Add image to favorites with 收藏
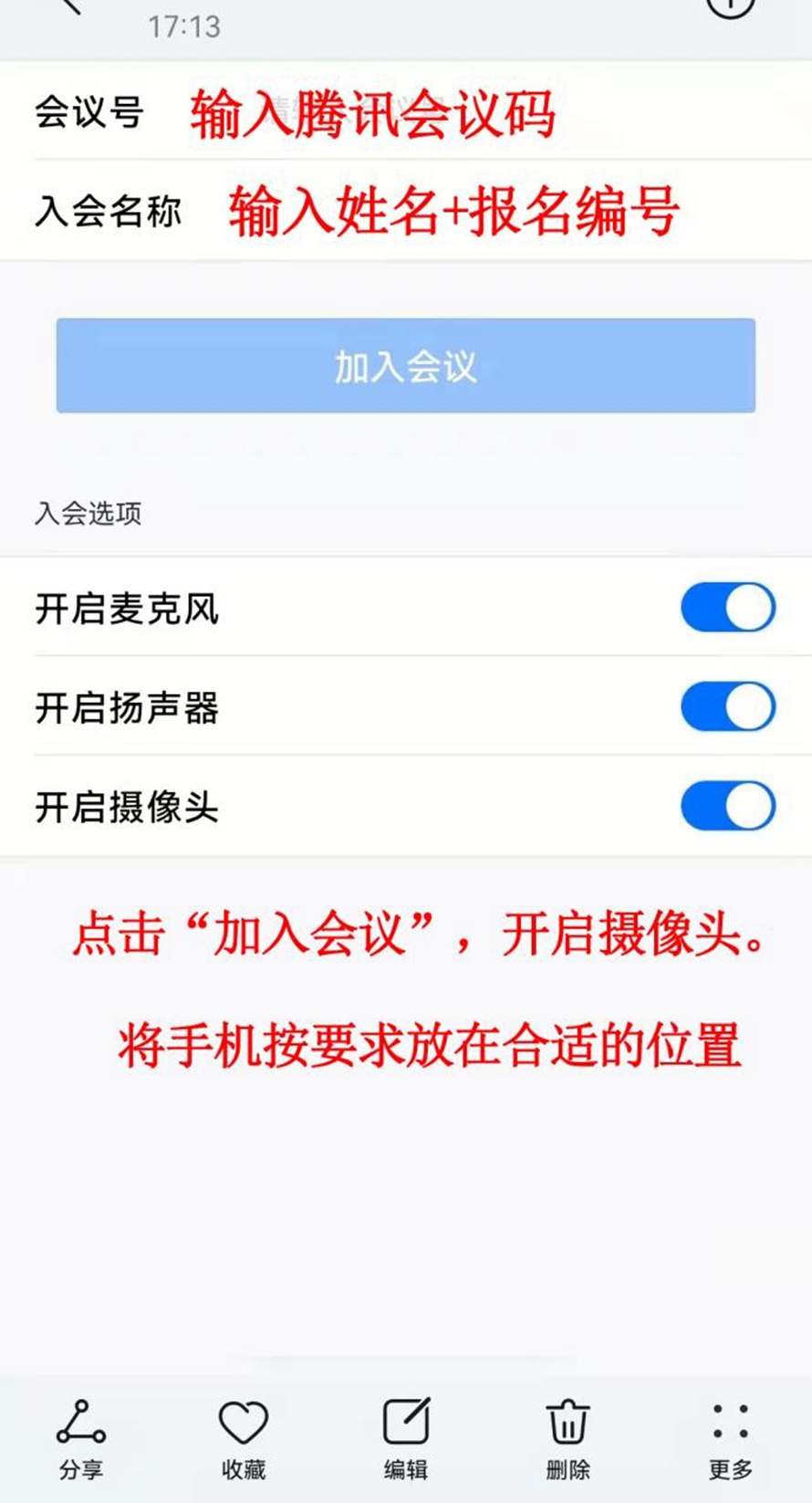 click(x=244, y=1438)
